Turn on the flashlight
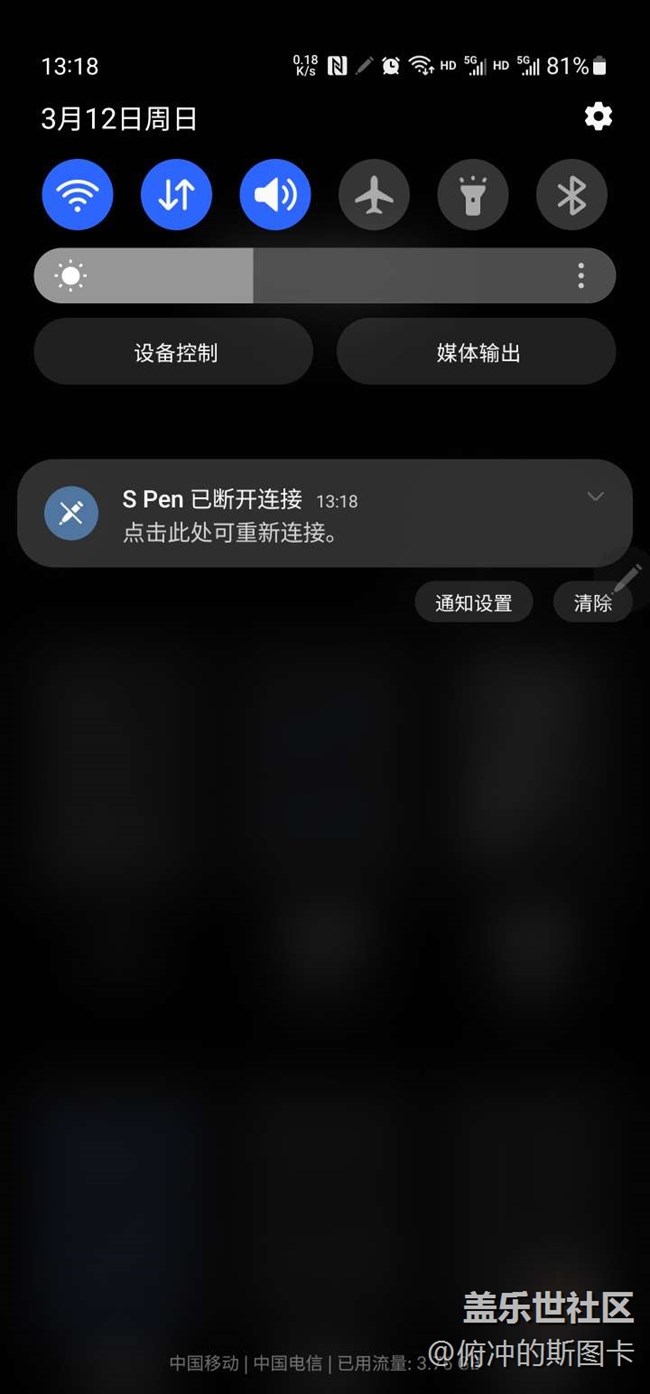The width and height of the screenshot is (650, 1394). (x=473, y=194)
